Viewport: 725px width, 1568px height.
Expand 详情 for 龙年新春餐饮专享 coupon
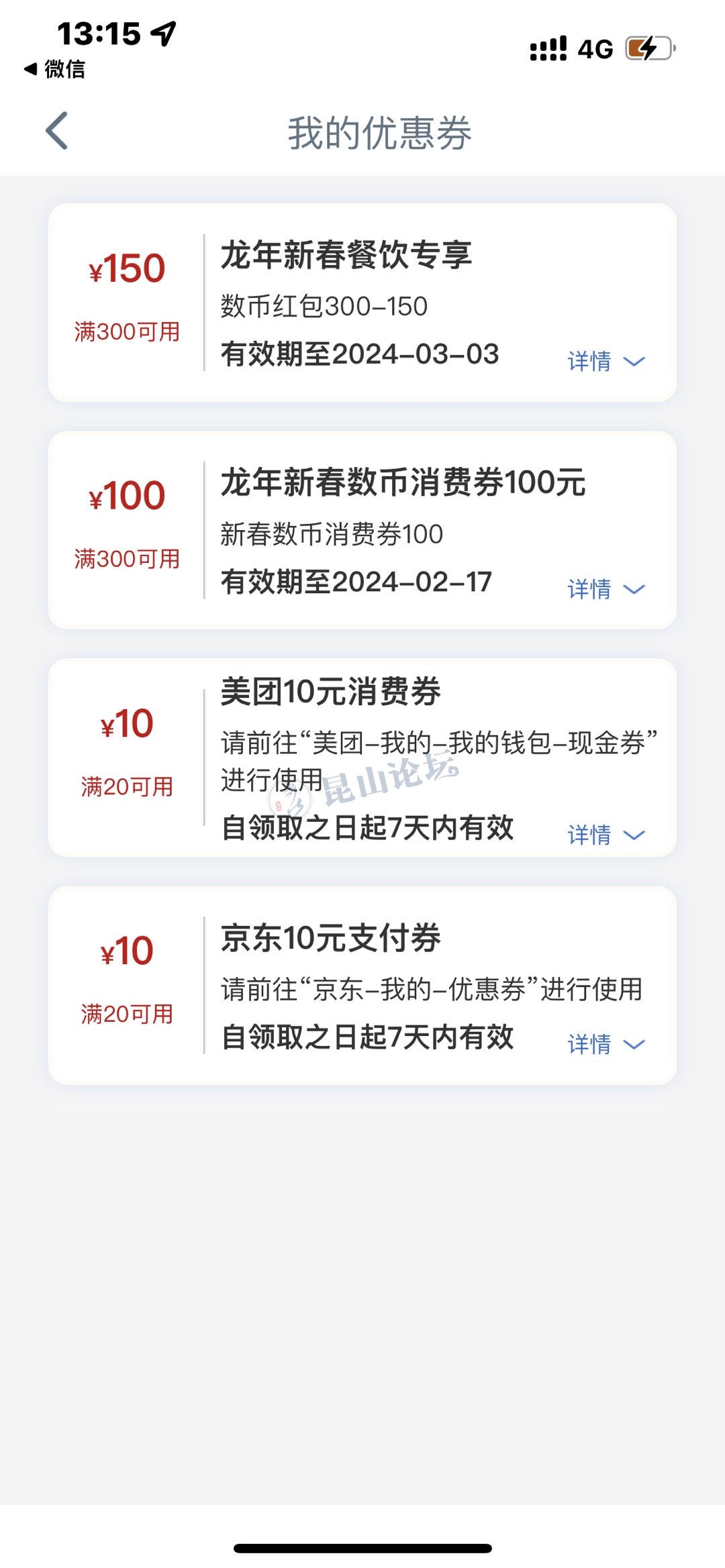click(605, 362)
